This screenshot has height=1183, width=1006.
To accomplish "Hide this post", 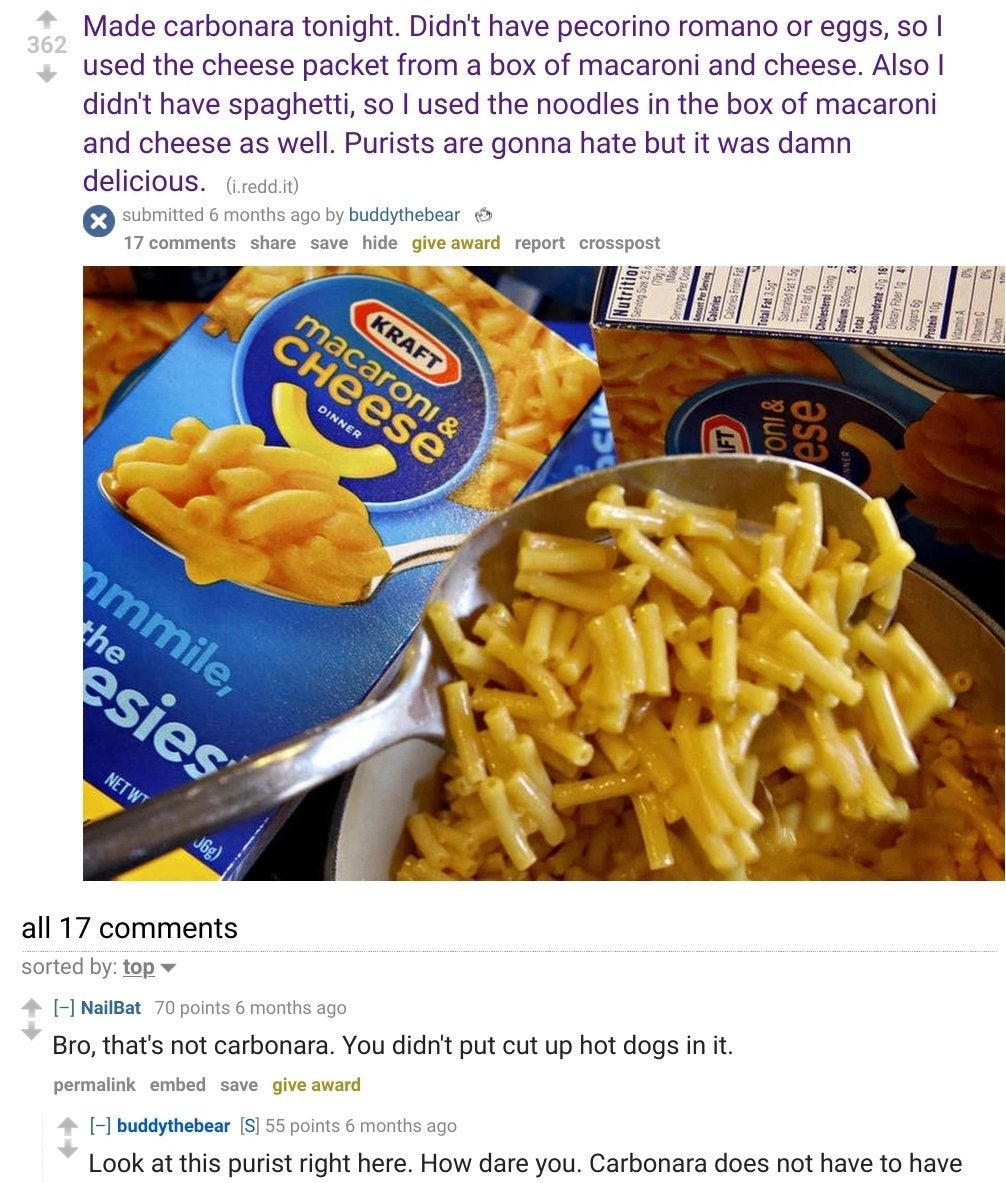I will [379, 243].
